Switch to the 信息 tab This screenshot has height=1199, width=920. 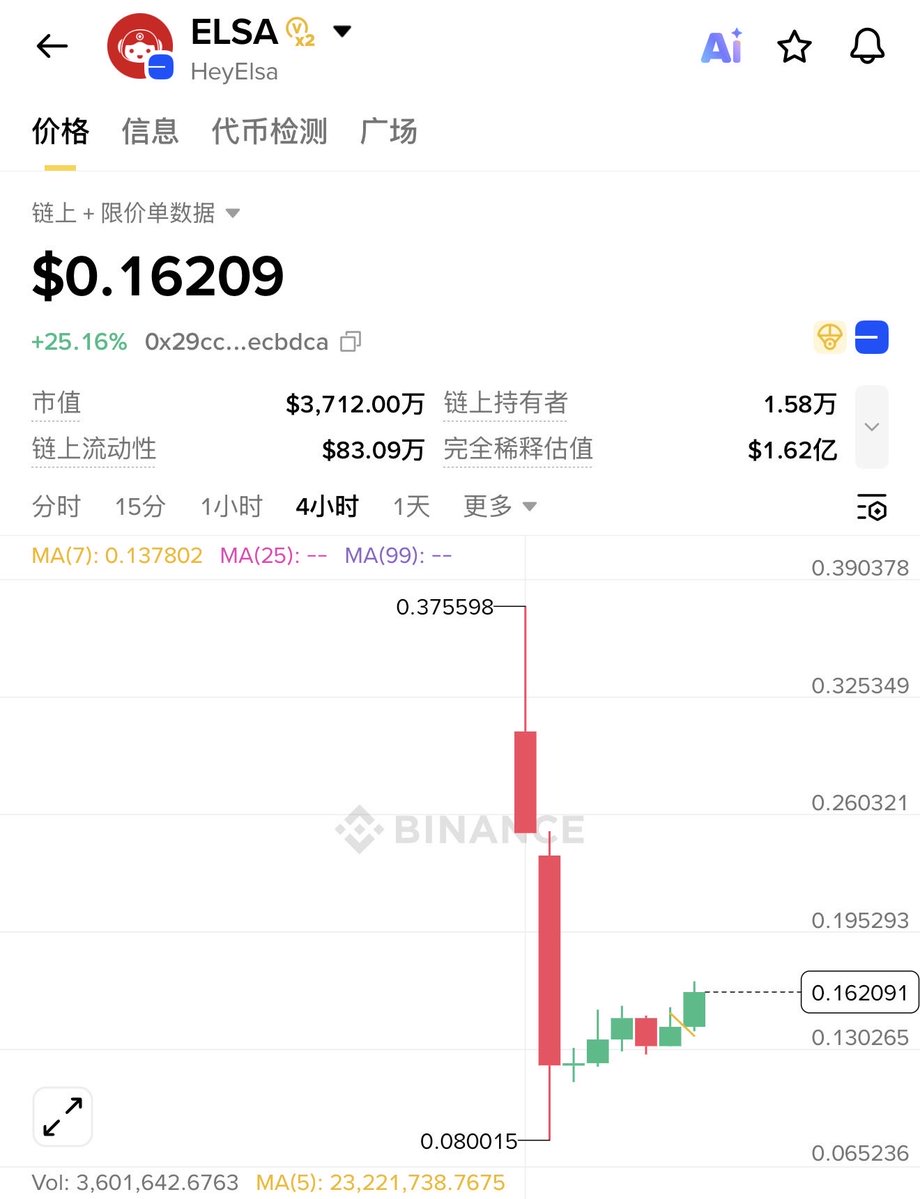[x=150, y=131]
